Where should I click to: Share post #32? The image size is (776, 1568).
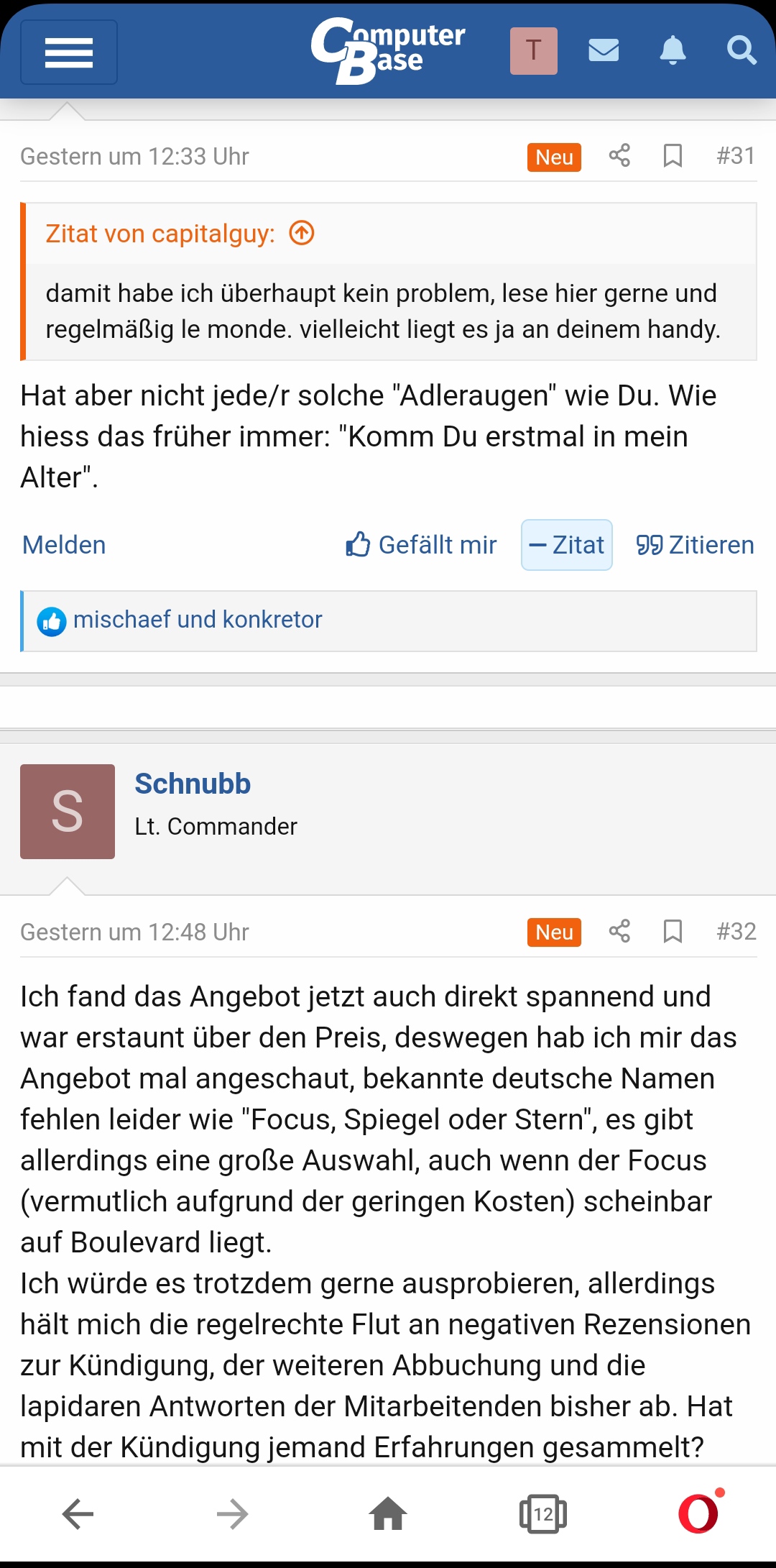click(619, 931)
